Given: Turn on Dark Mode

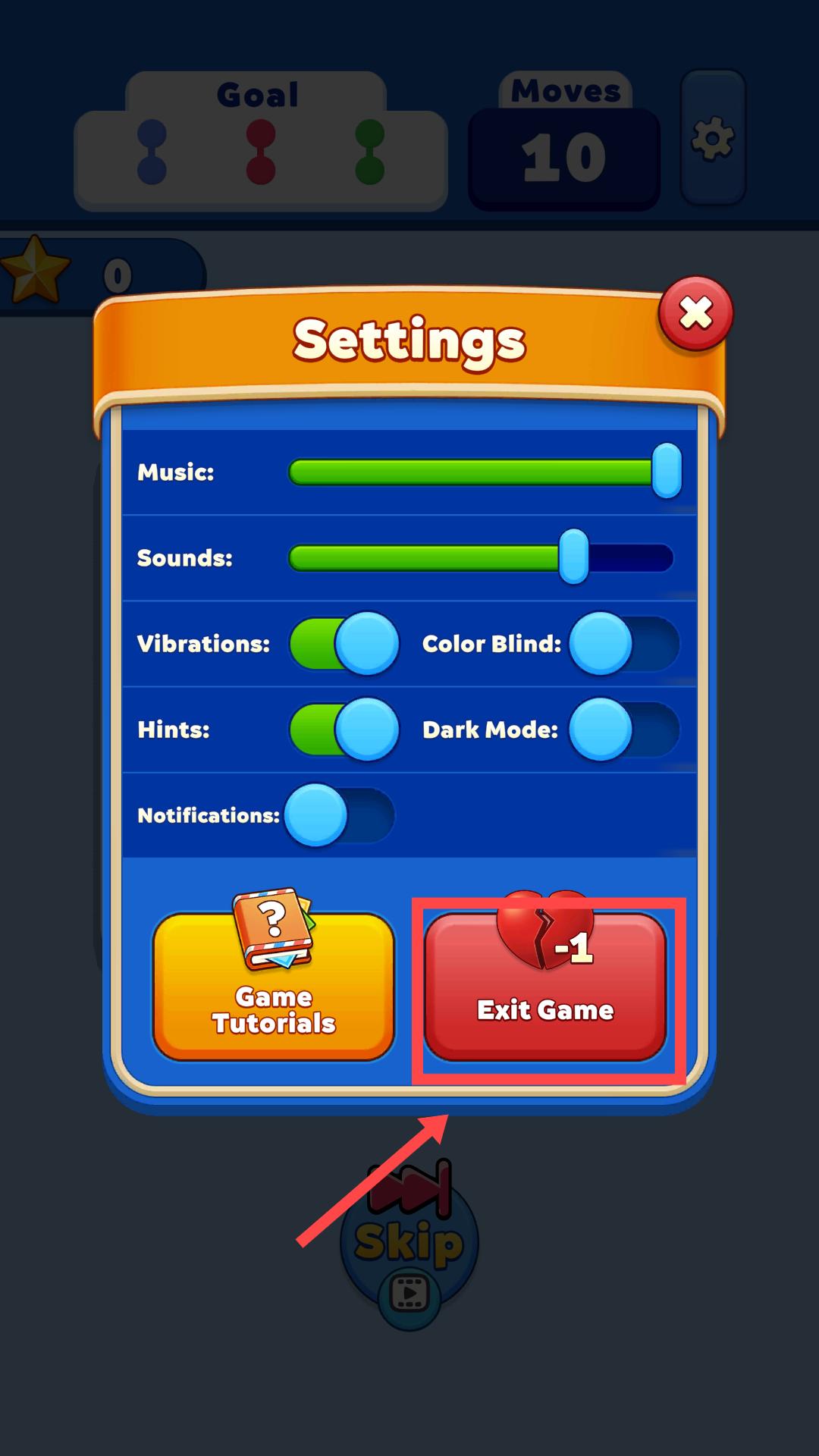Looking at the screenshot, I should pos(624,730).
